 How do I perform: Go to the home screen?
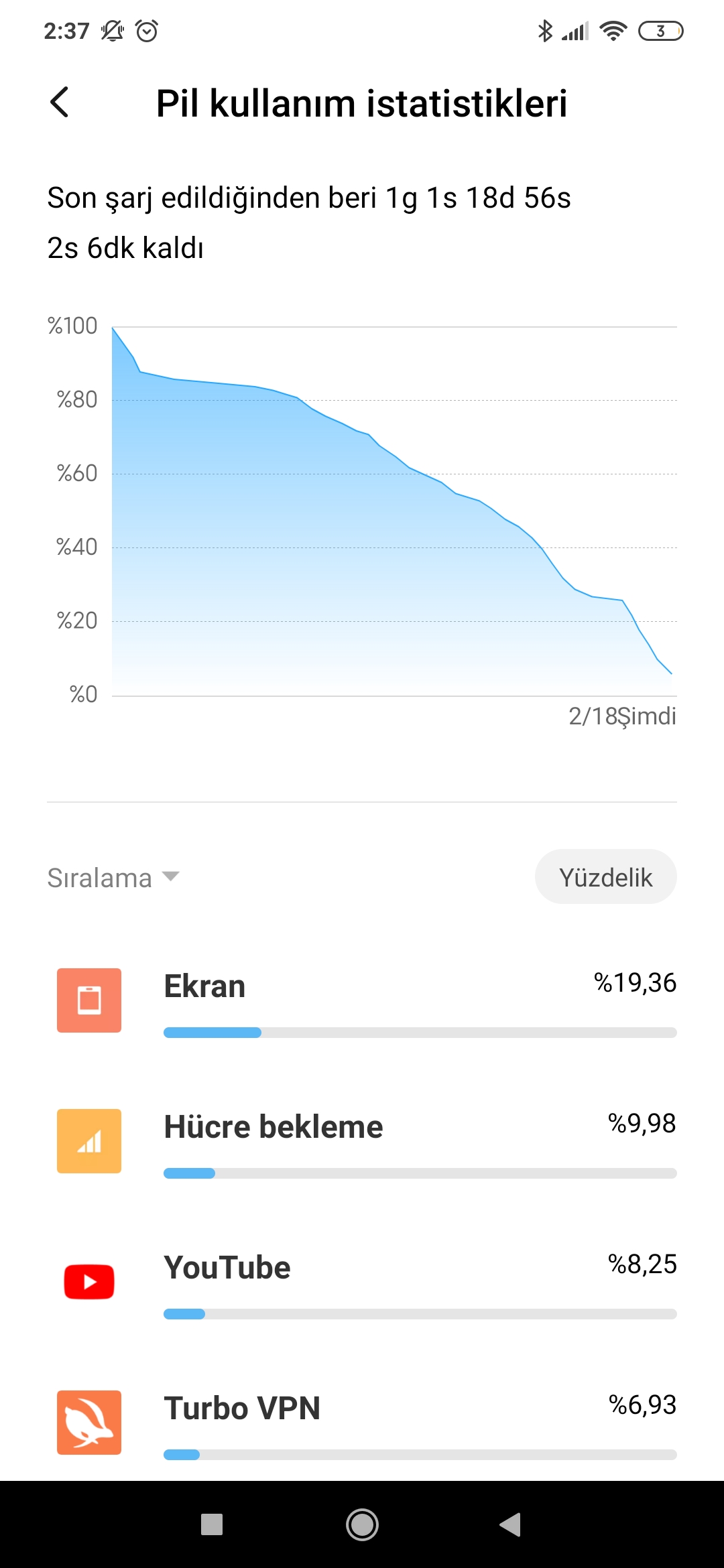tap(362, 1525)
